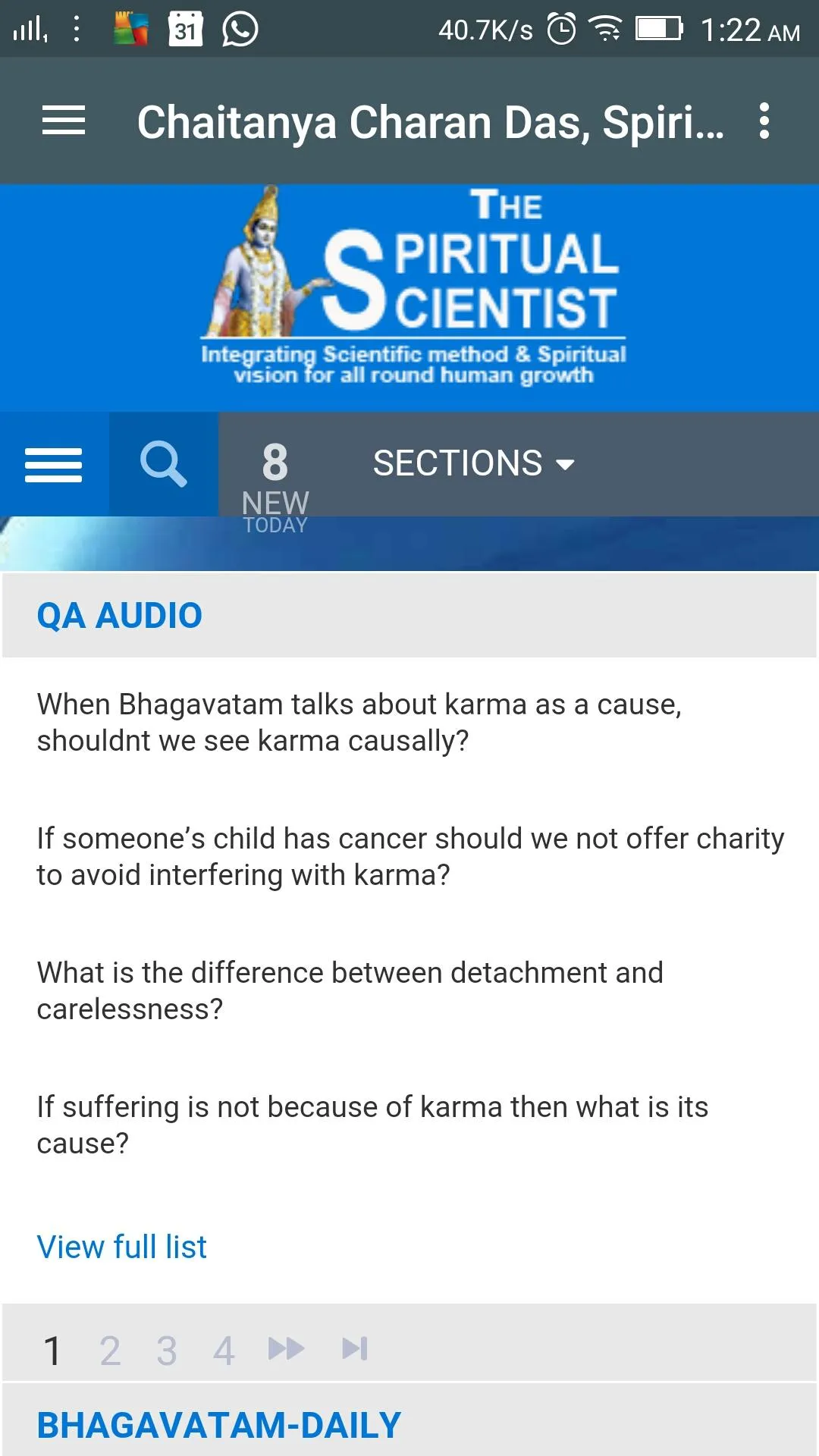Go to page 2
This screenshot has width=819, height=1456.
(110, 1351)
